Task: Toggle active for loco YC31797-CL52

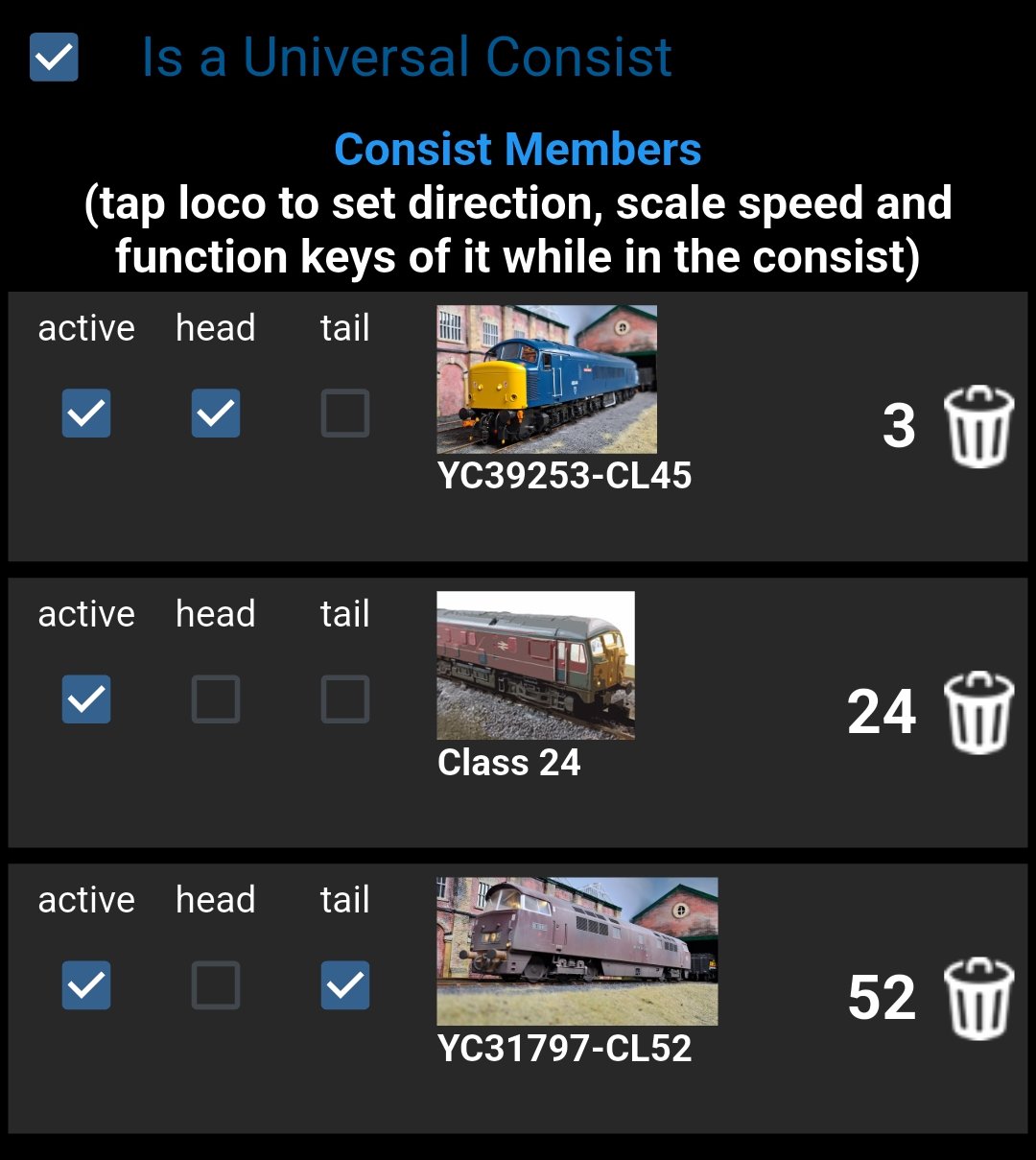Action: pyautogui.click(x=86, y=985)
